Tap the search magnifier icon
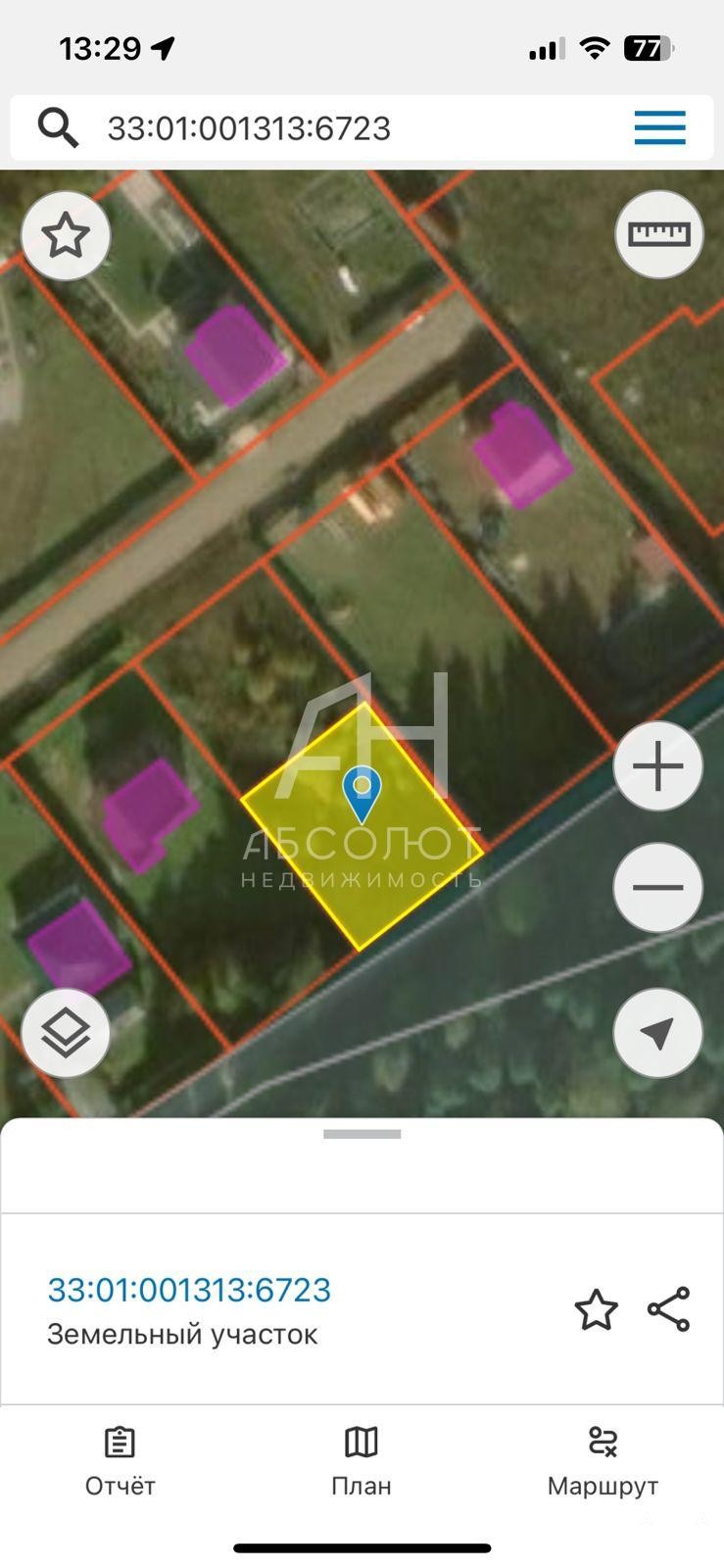 58,127
